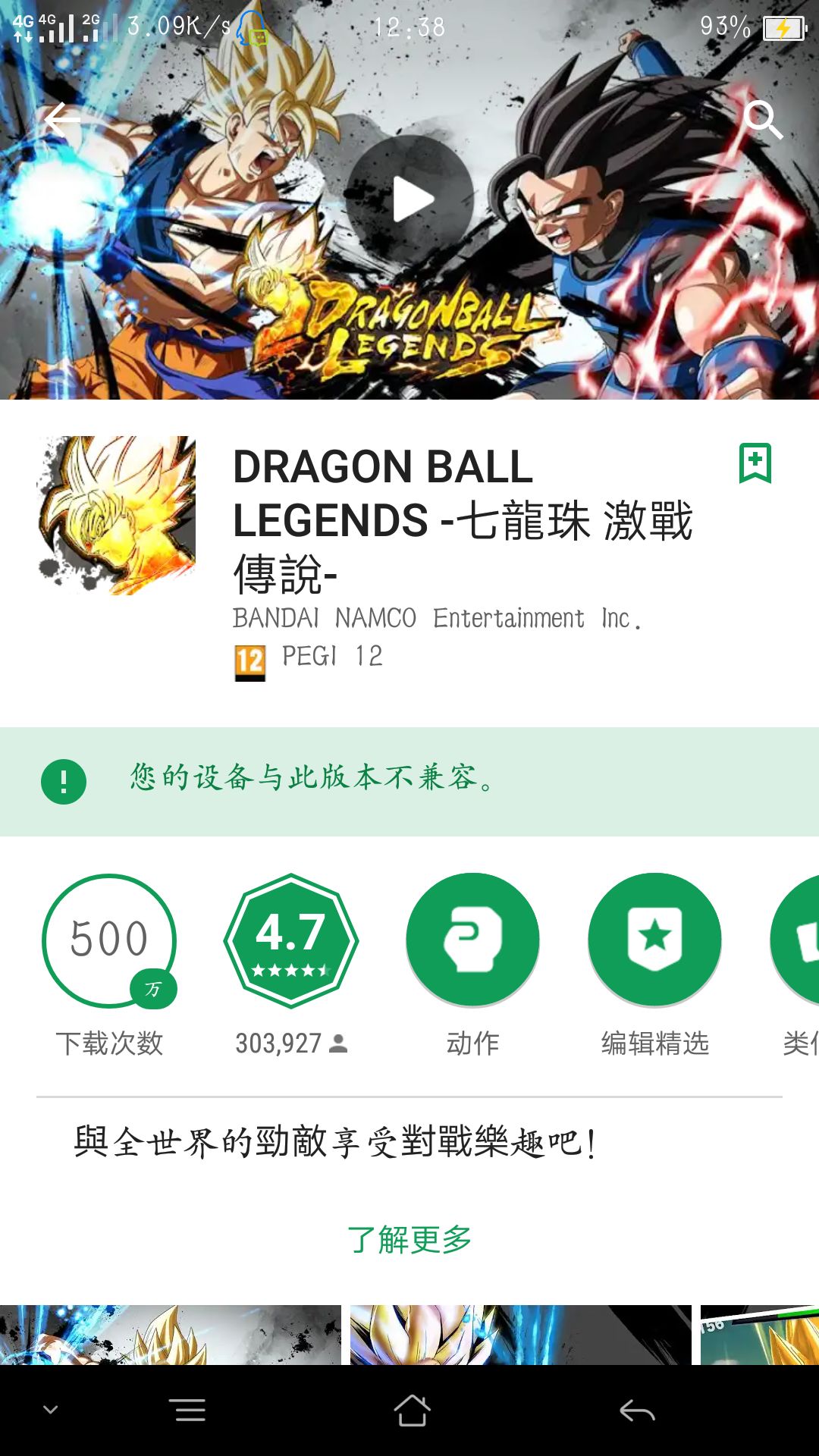Open the first game screenshot at the bottom
819x1456 pixels.
click(x=171, y=1335)
